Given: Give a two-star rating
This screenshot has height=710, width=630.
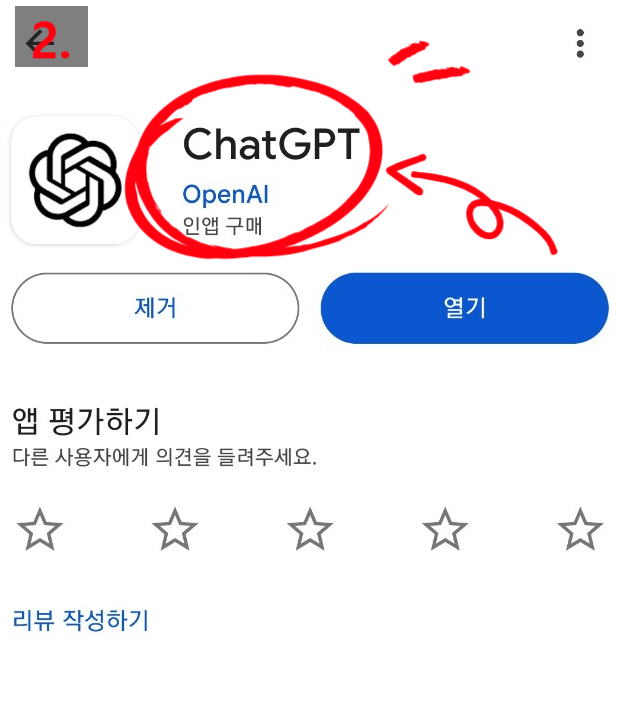Looking at the screenshot, I should click(175, 529).
